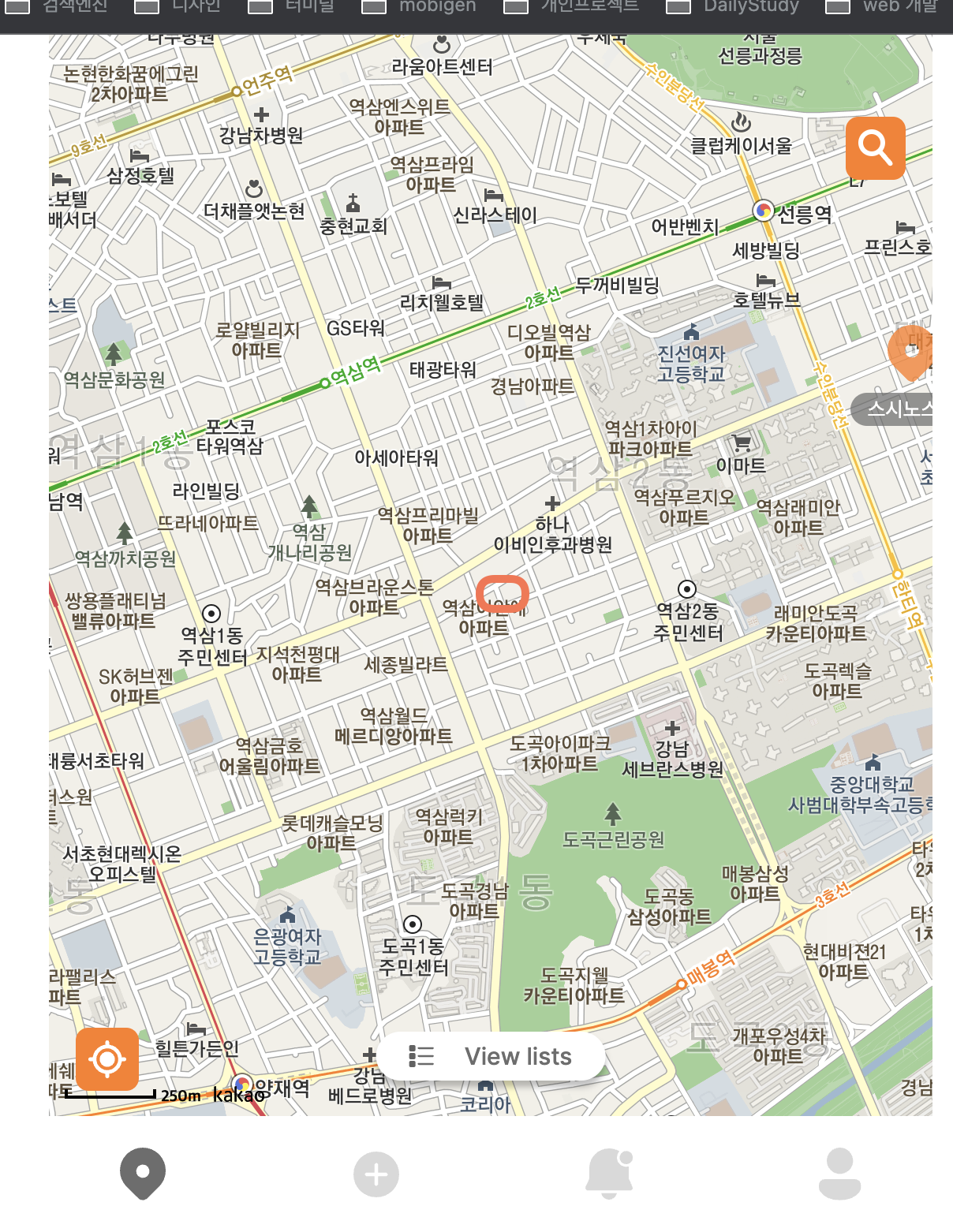The width and height of the screenshot is (953, 1232).
Task: Open the profile person icon
Action: pos(838,1173)
